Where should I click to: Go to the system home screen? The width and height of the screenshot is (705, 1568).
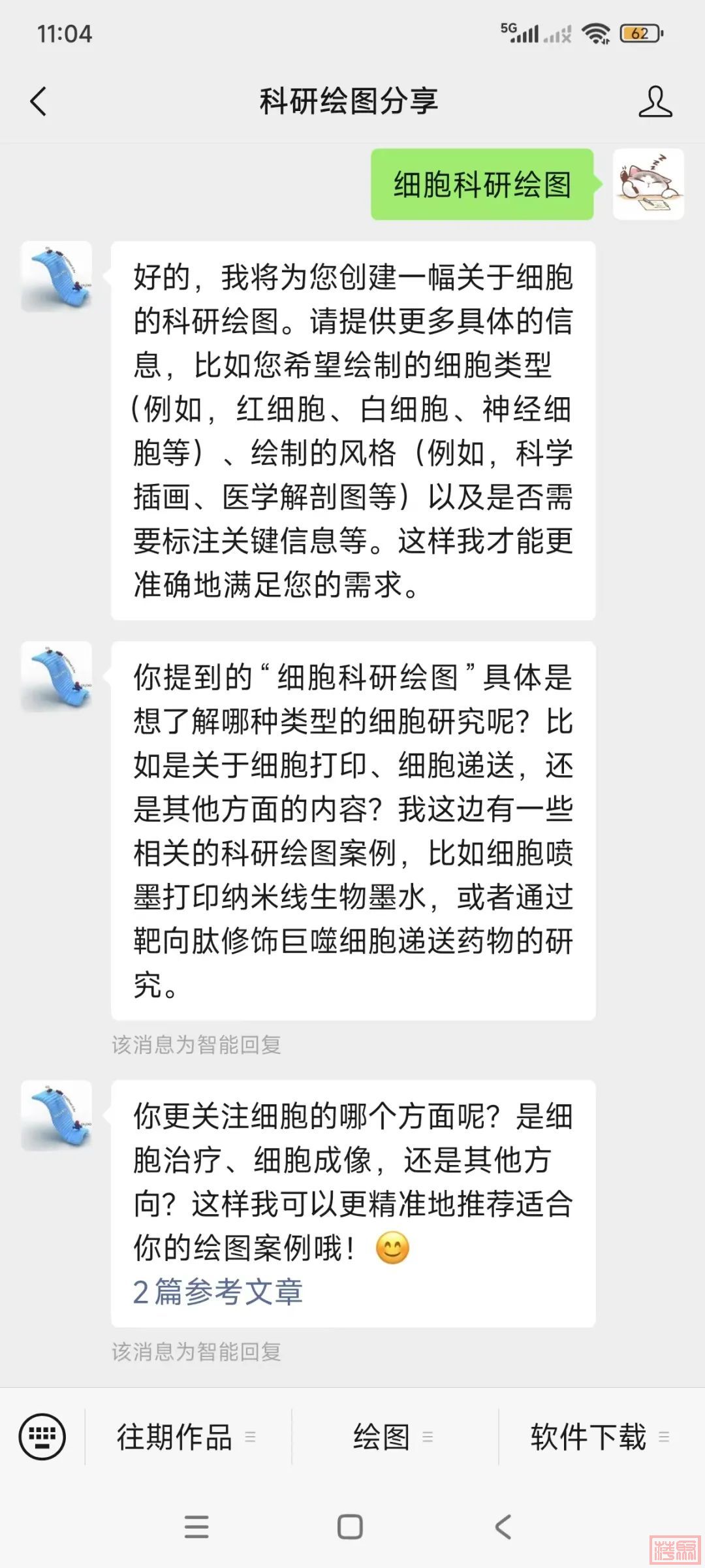[350, 1527]
